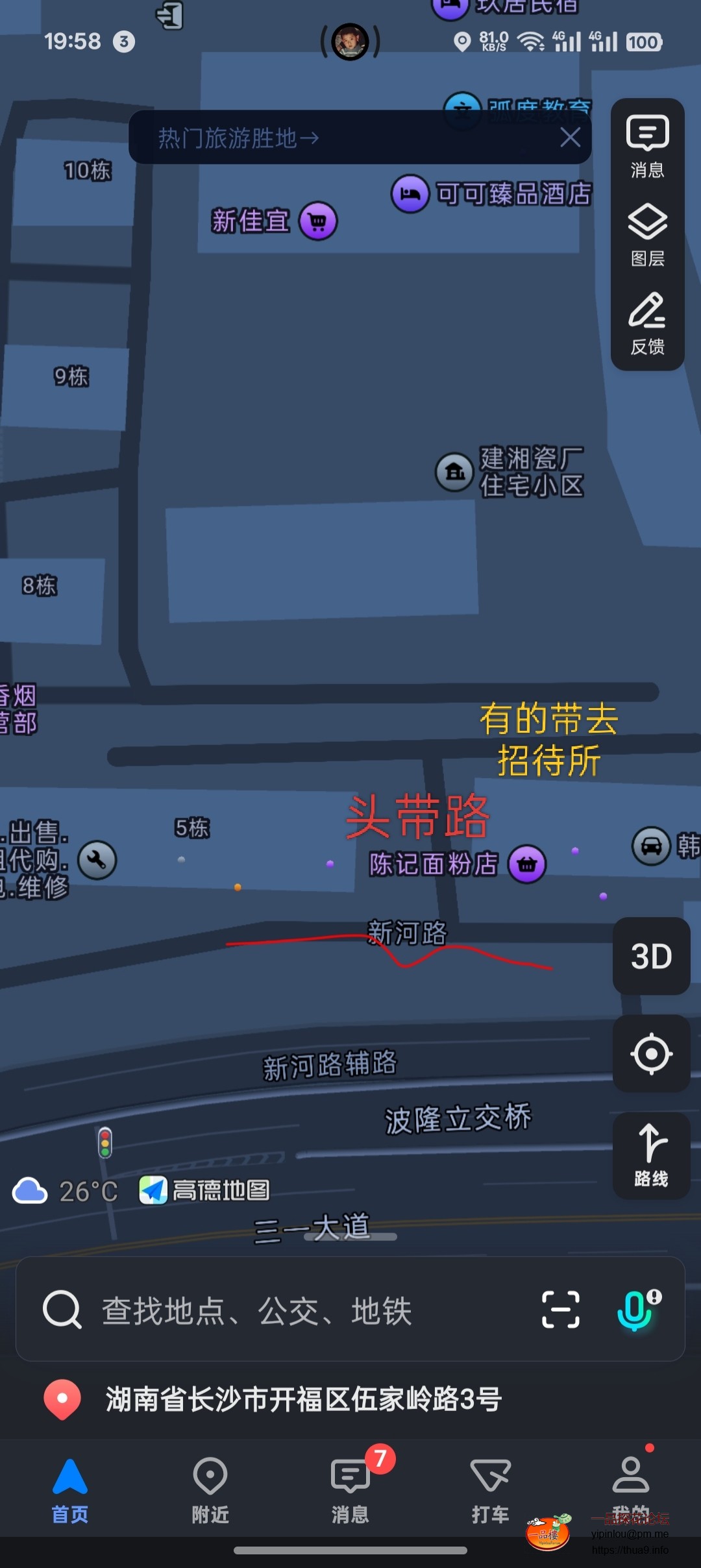Select the 陈记面粉店 map marker
The image size is (701, 1568).
click(526, 864)
